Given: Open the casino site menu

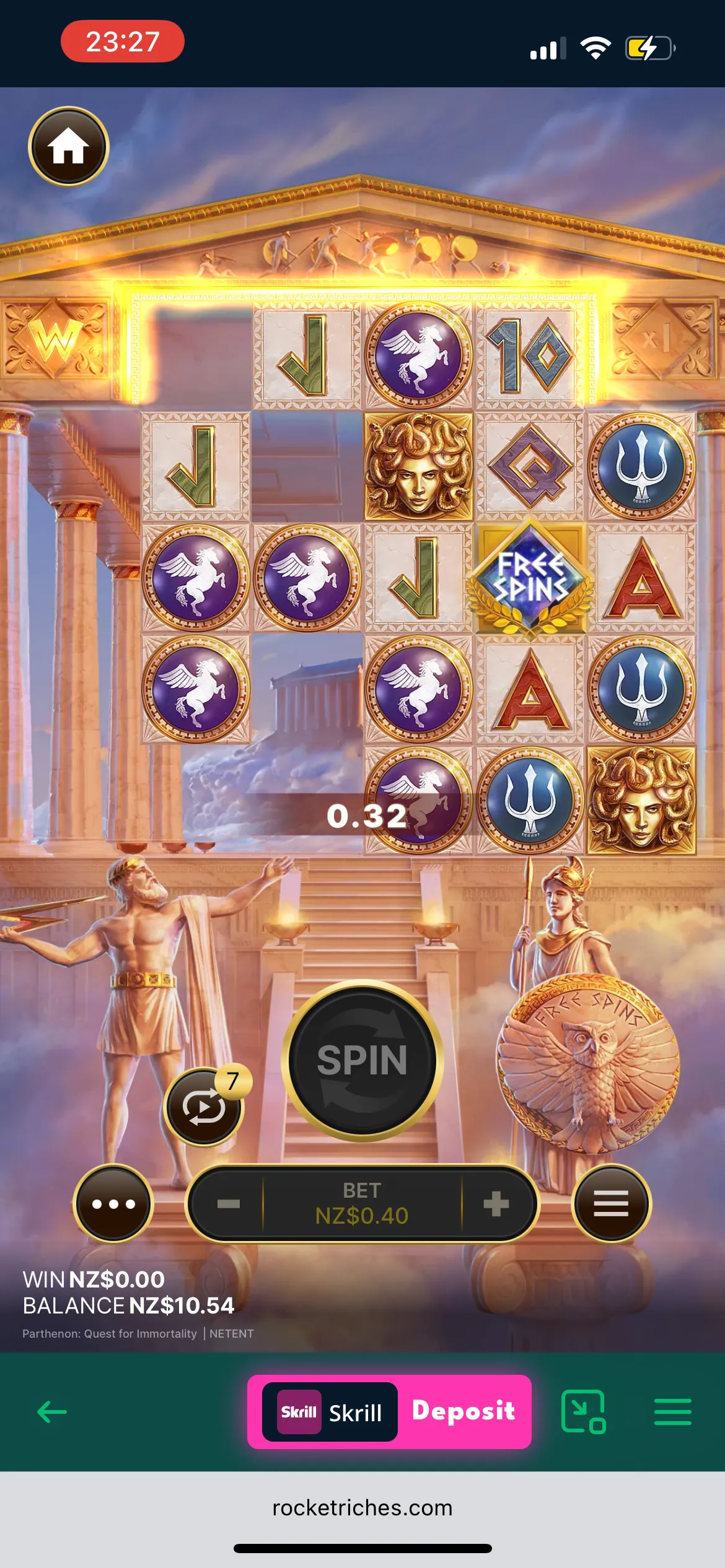Looking at the screenshot, I should click(672, 1412).
